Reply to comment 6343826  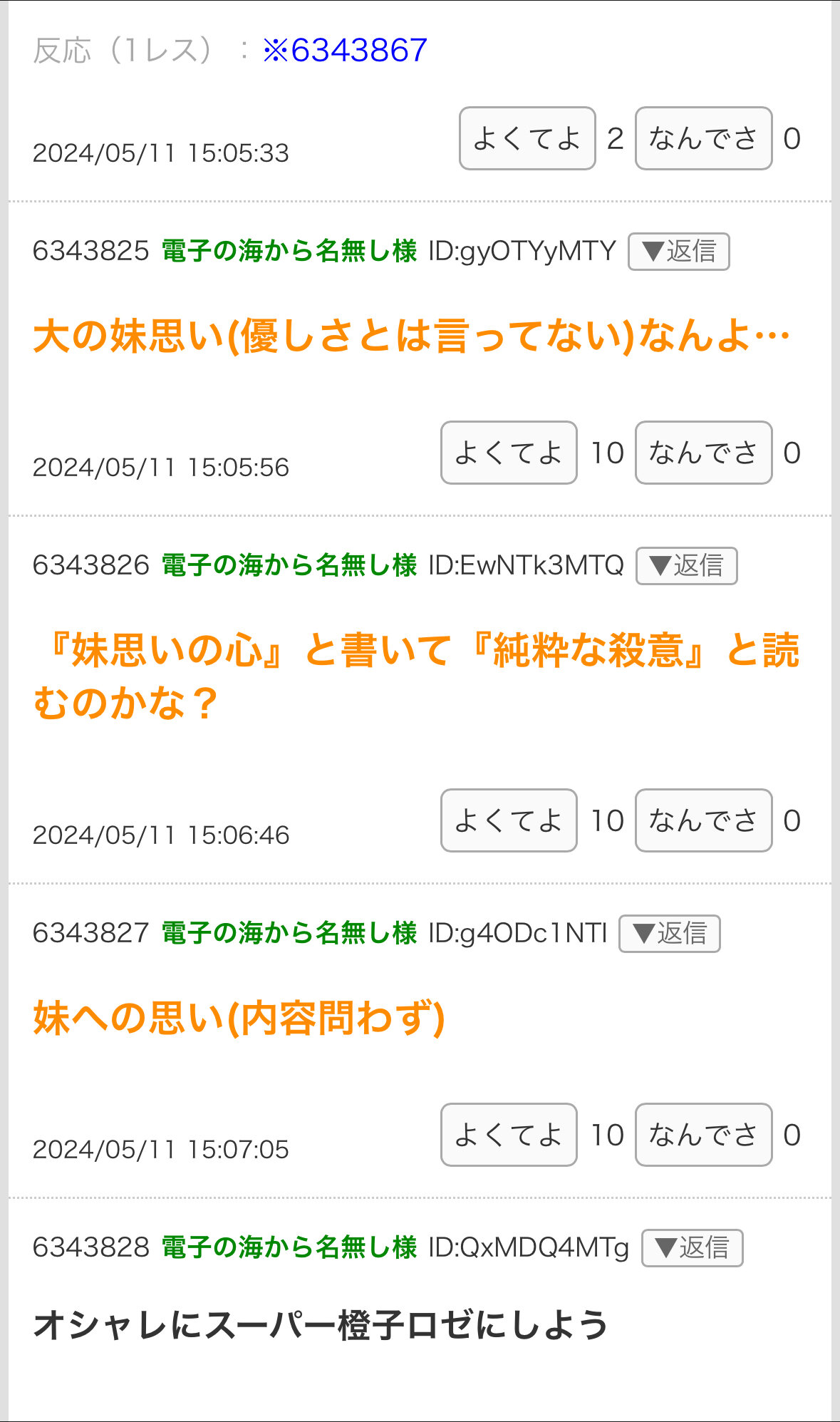(686, 566)
